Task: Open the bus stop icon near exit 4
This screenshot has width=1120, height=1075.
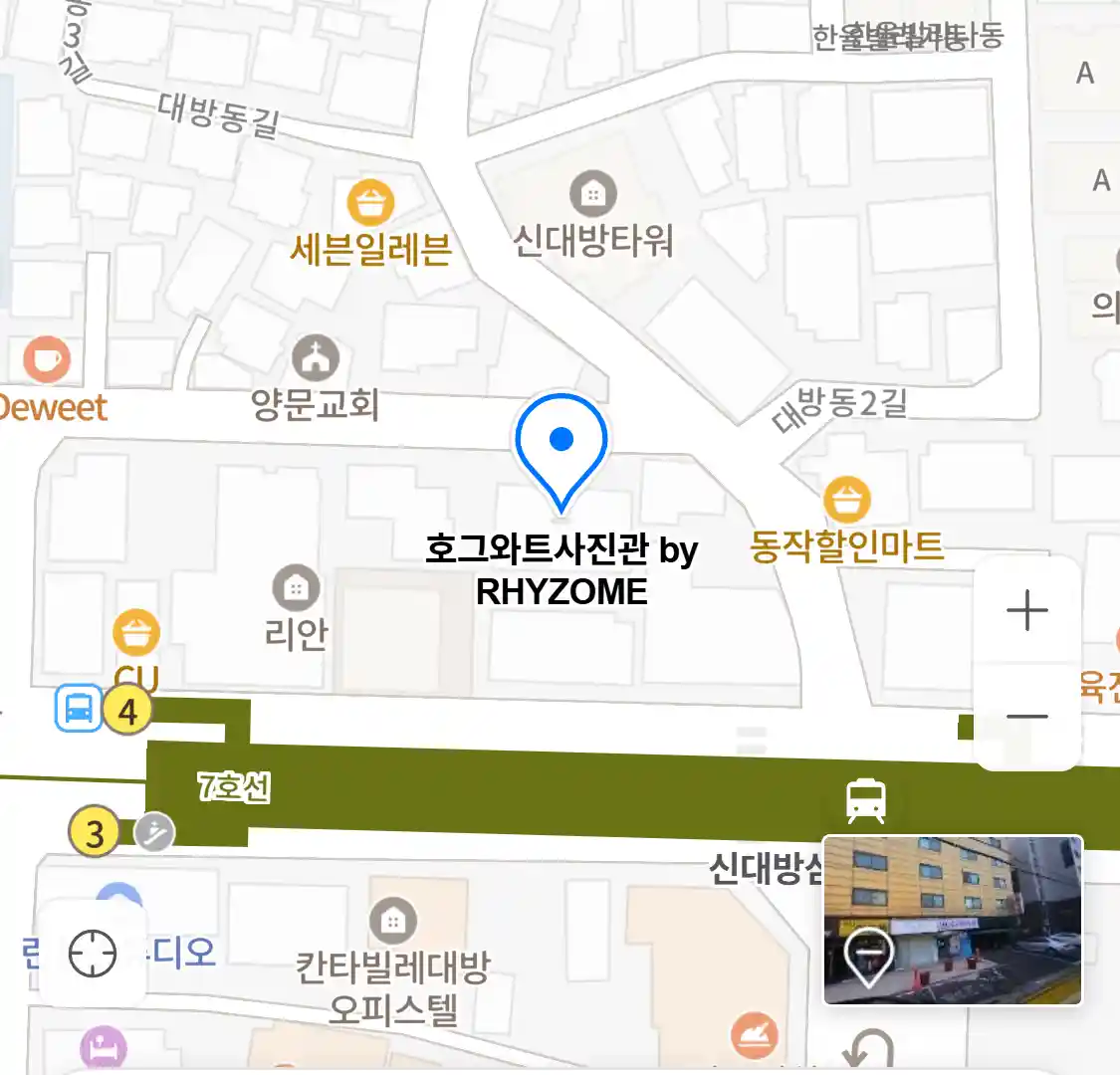Action: pos(79,710)
